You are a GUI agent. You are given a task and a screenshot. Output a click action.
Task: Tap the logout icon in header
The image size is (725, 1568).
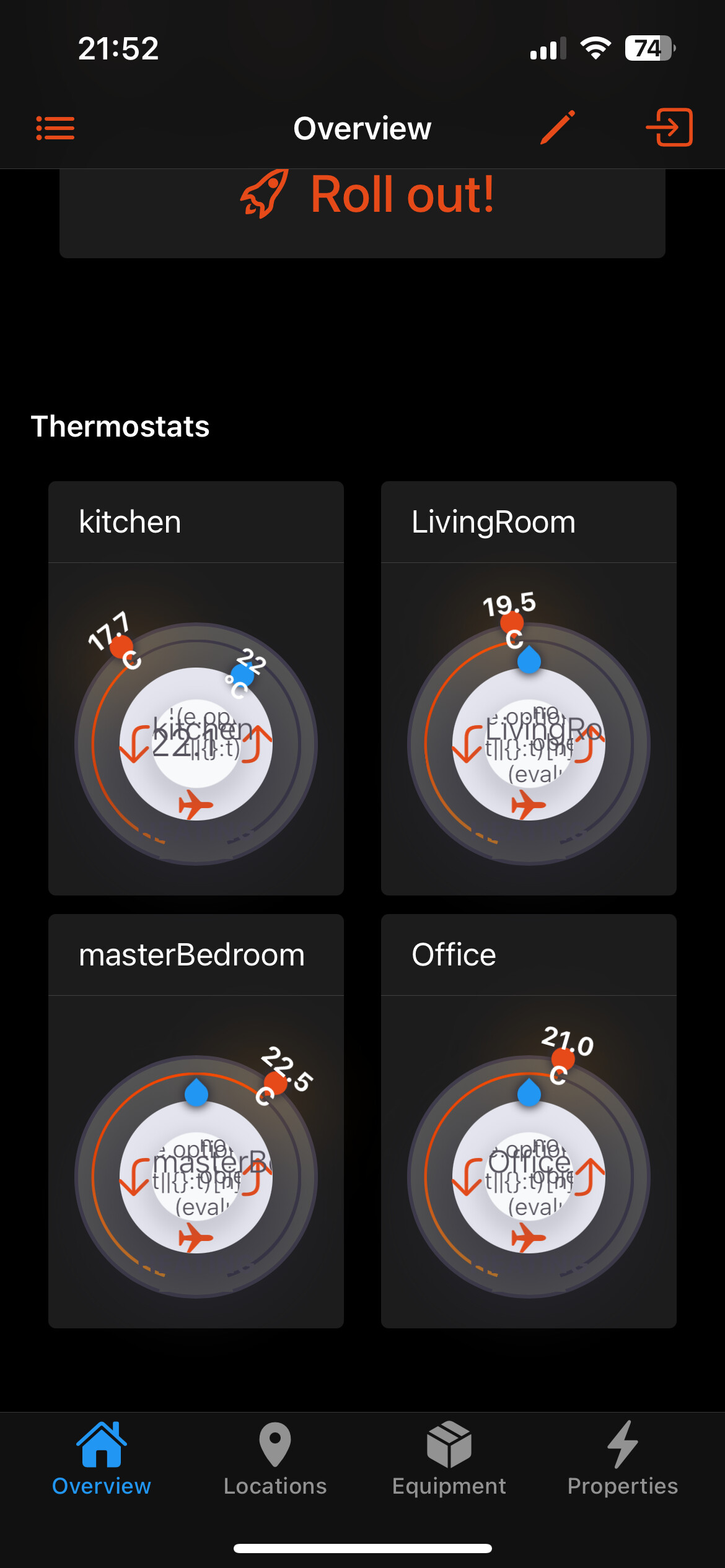tap(669, 128)
